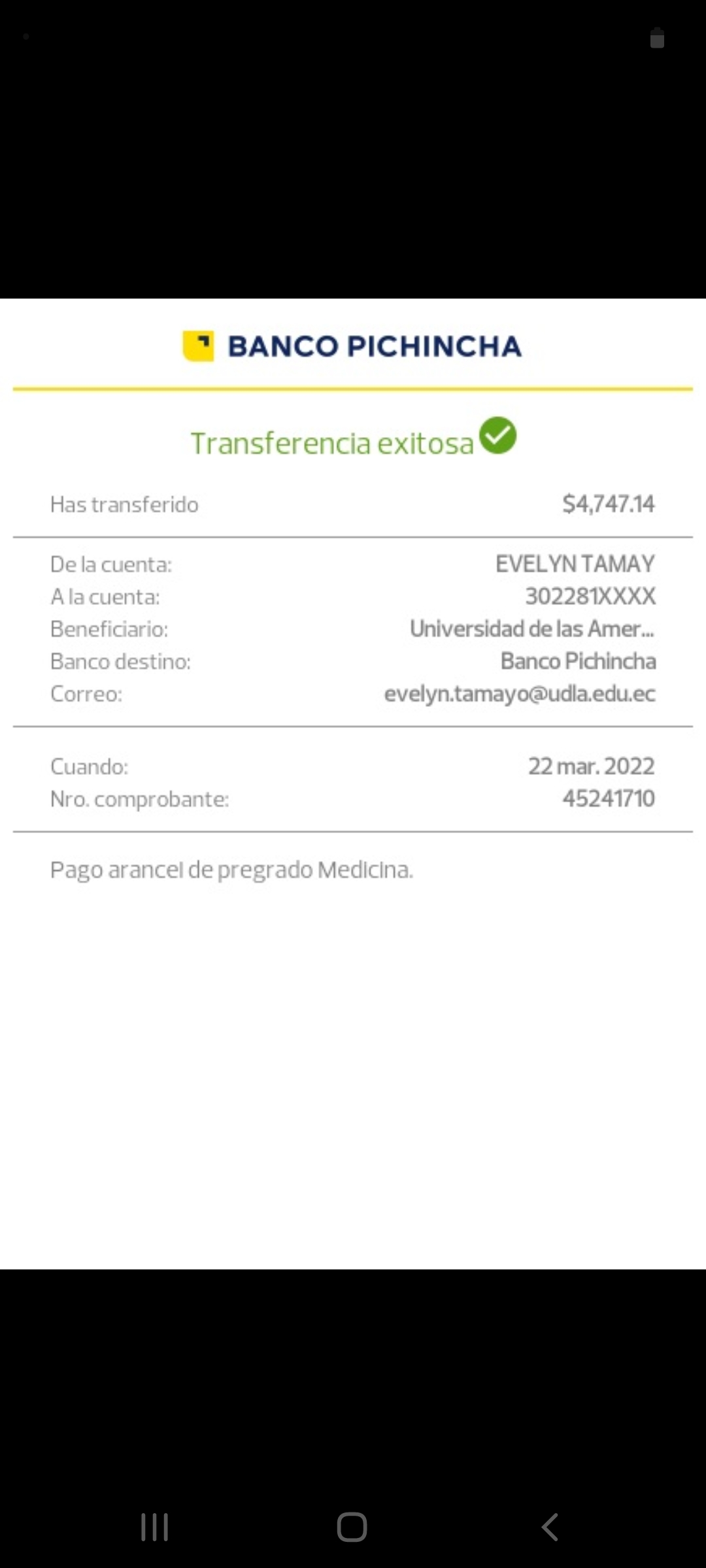
Task: Tap the home button in the navigation bar
Action: 352,1527
